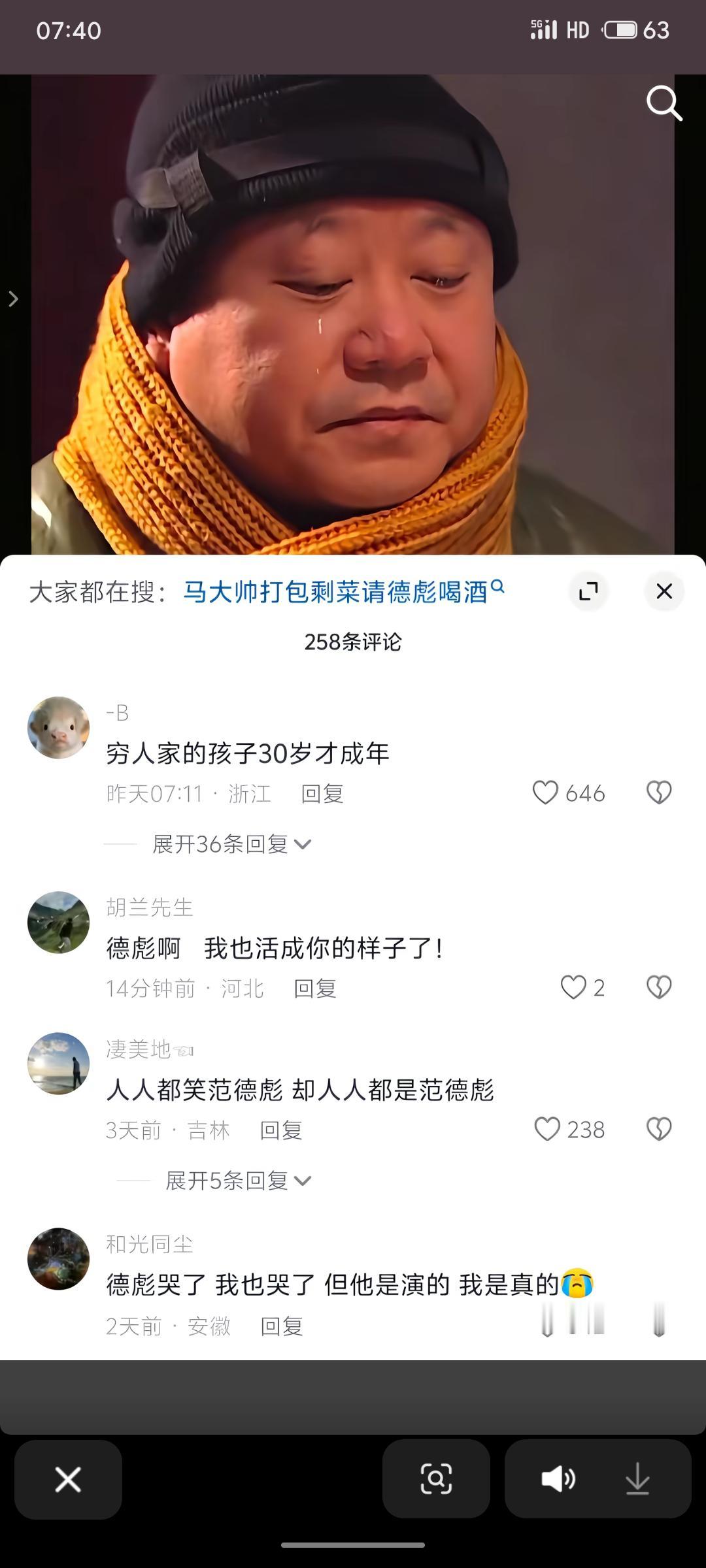Viewport: 706px width, 1568px height.
Task: Tap the left arrow chevron on the video edge
Action: [14, 299]
